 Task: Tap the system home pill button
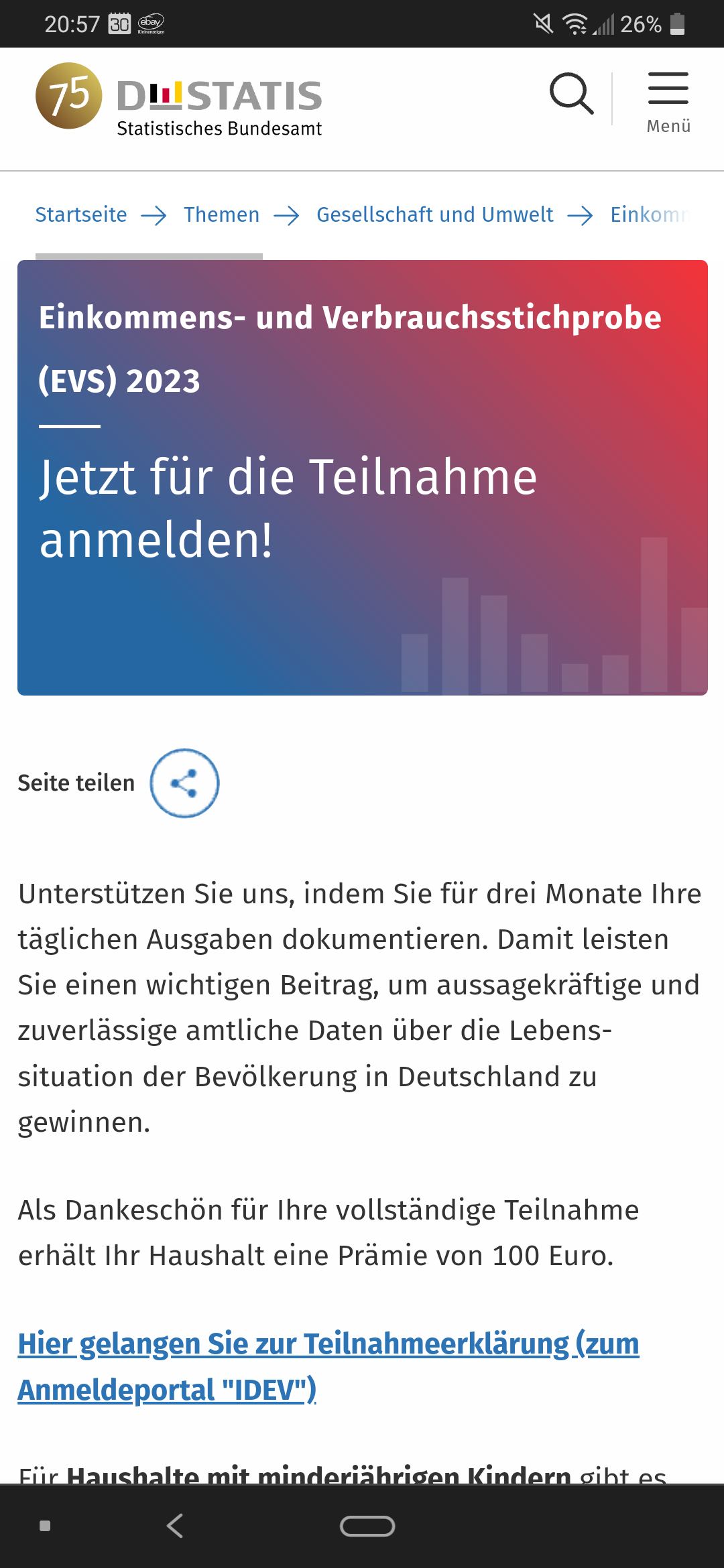point(367,1526)
